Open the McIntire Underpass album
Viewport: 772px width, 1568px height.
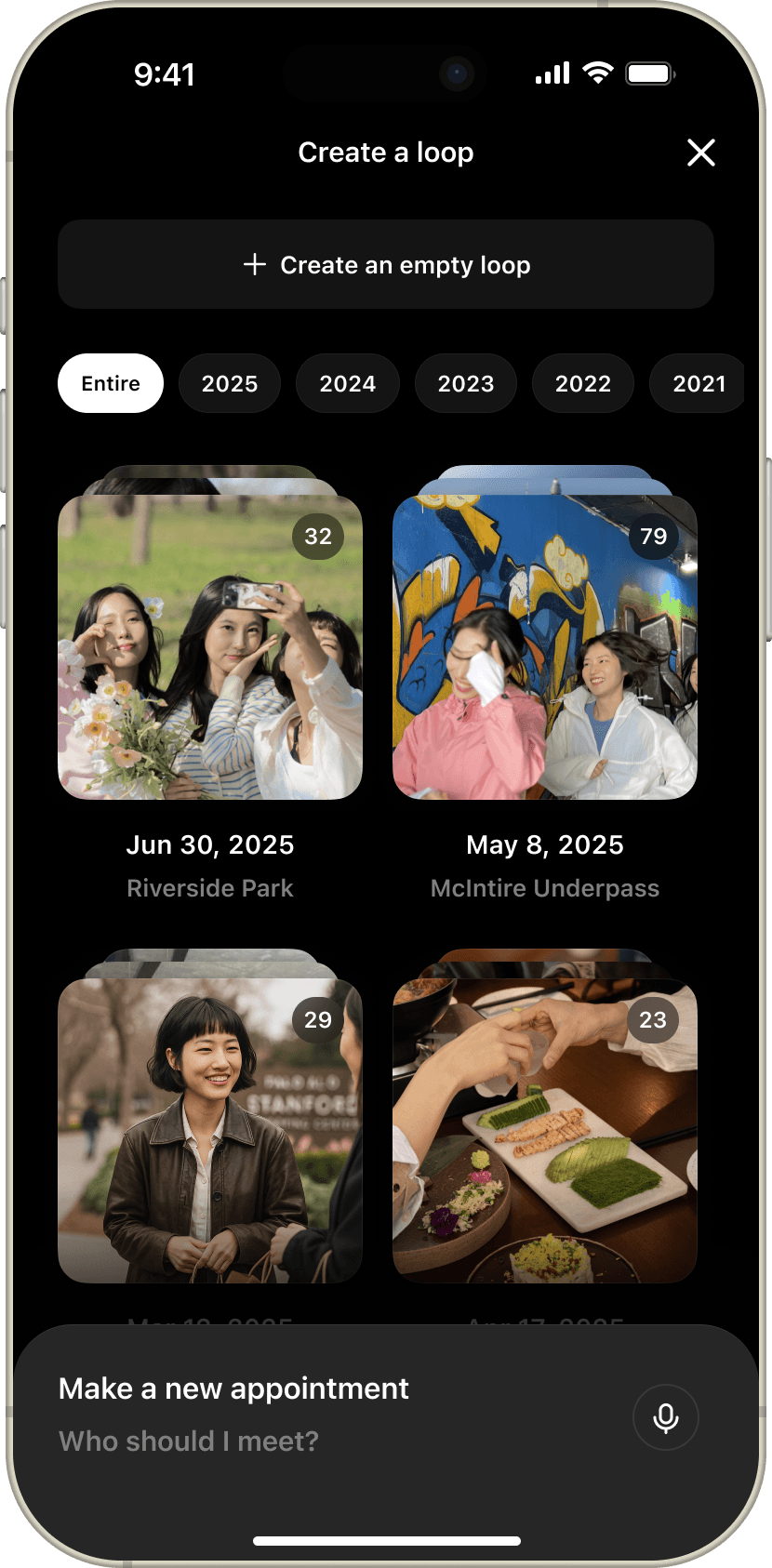545,647
